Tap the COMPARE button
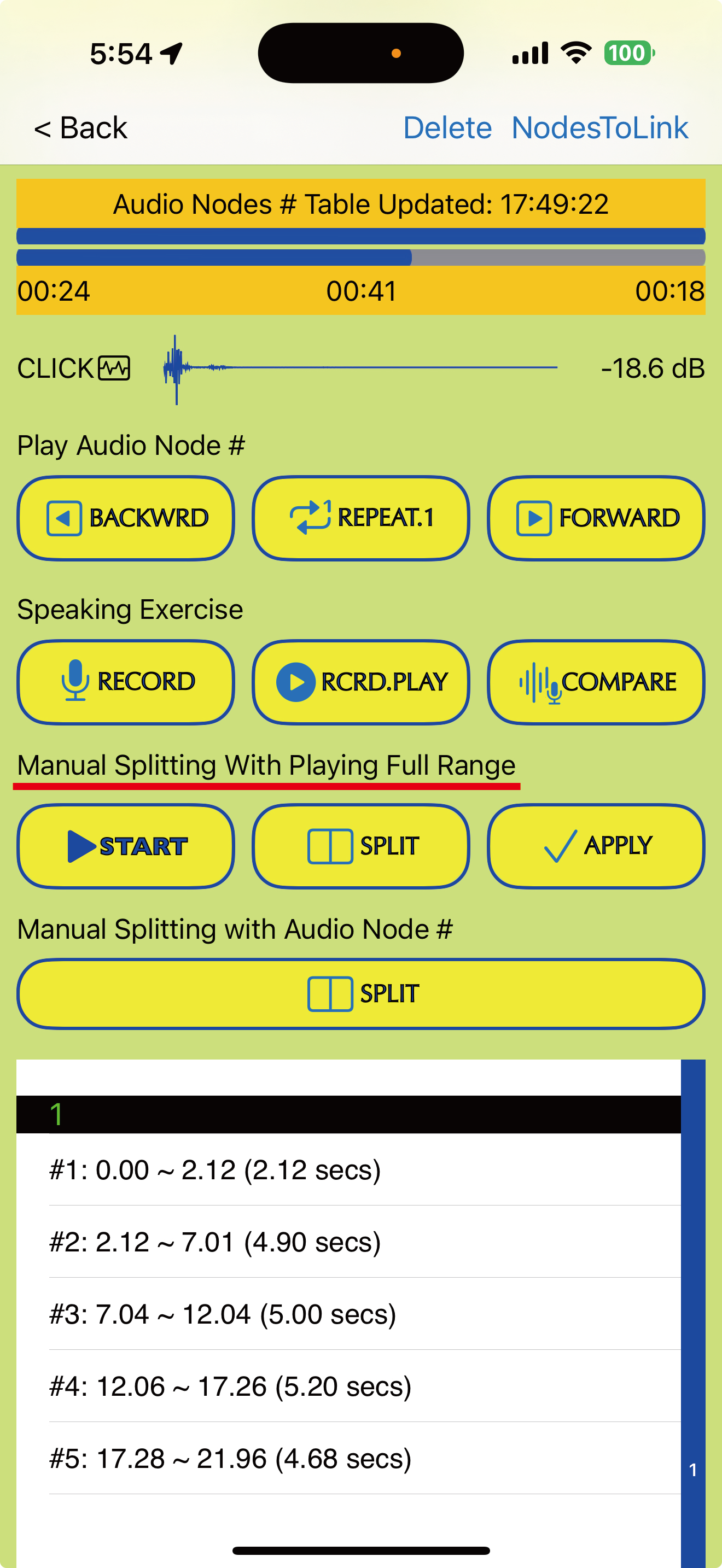 point(595,682)
